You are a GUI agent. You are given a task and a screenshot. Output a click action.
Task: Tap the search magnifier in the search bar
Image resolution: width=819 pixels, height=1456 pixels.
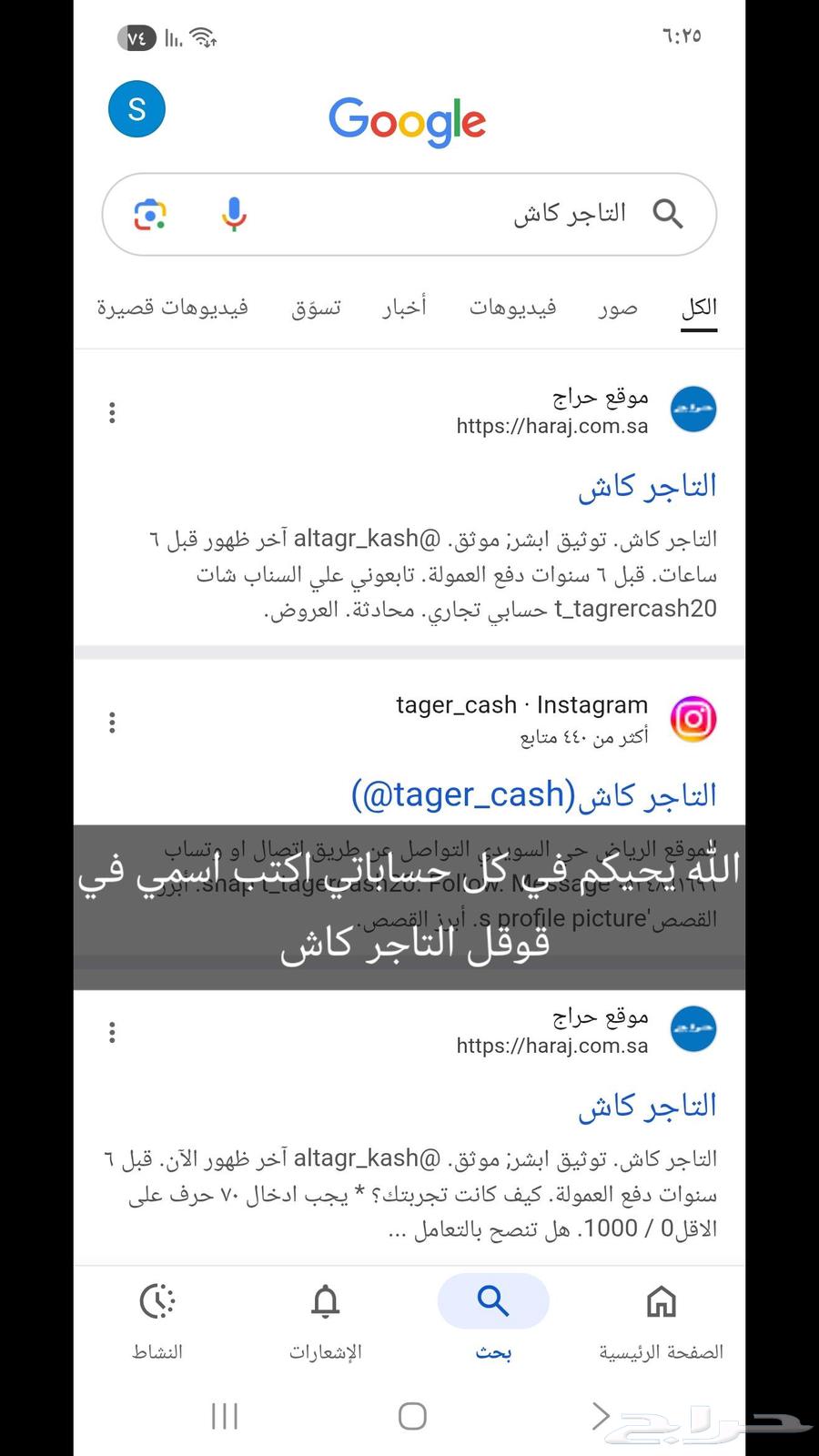pyautogui.click(x=668, y=214)
